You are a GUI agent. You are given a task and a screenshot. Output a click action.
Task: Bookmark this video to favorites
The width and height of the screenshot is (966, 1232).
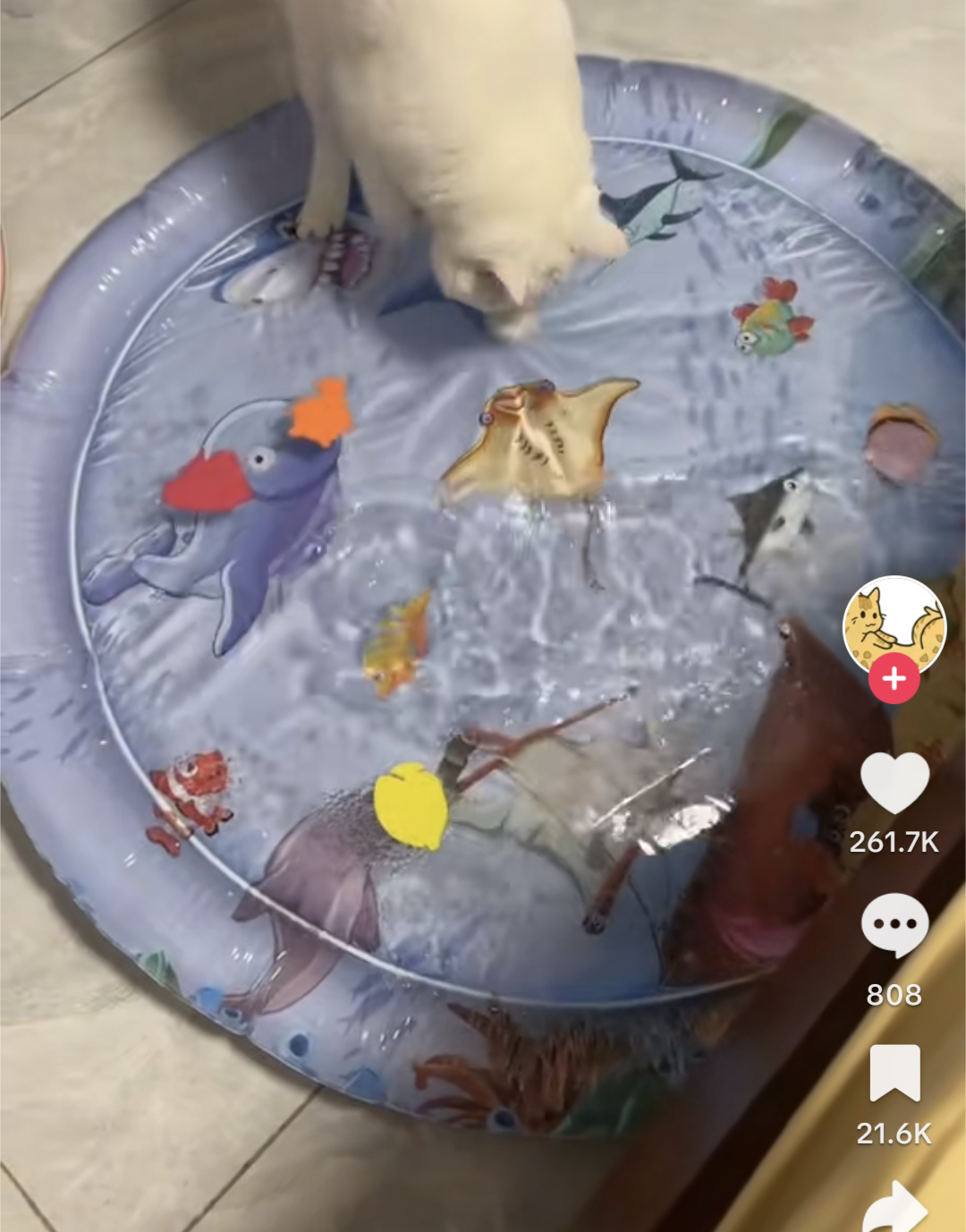pyautogui.click(x=894, y=1072)
